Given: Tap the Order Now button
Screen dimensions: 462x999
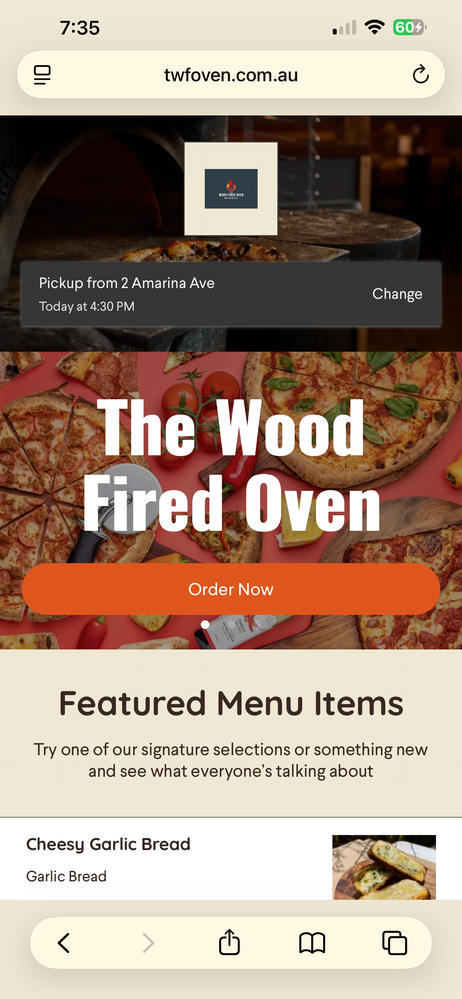Looking at the screenshot, I should point(231,589).
